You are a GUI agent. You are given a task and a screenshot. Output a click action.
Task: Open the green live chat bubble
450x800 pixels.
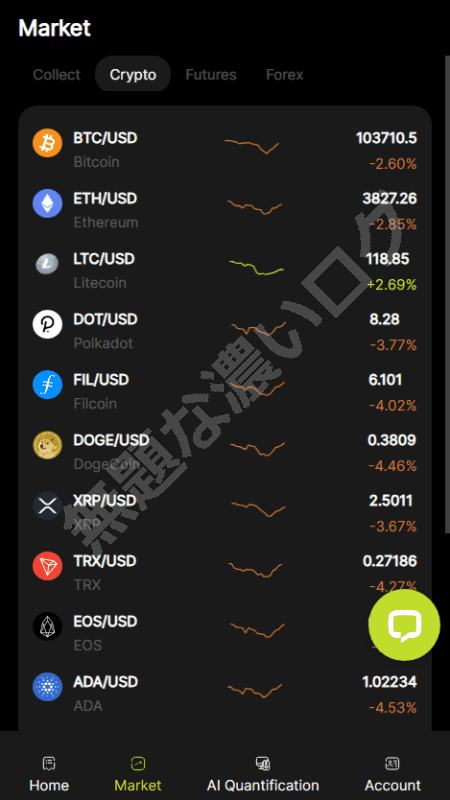click(x=404, y=625)
